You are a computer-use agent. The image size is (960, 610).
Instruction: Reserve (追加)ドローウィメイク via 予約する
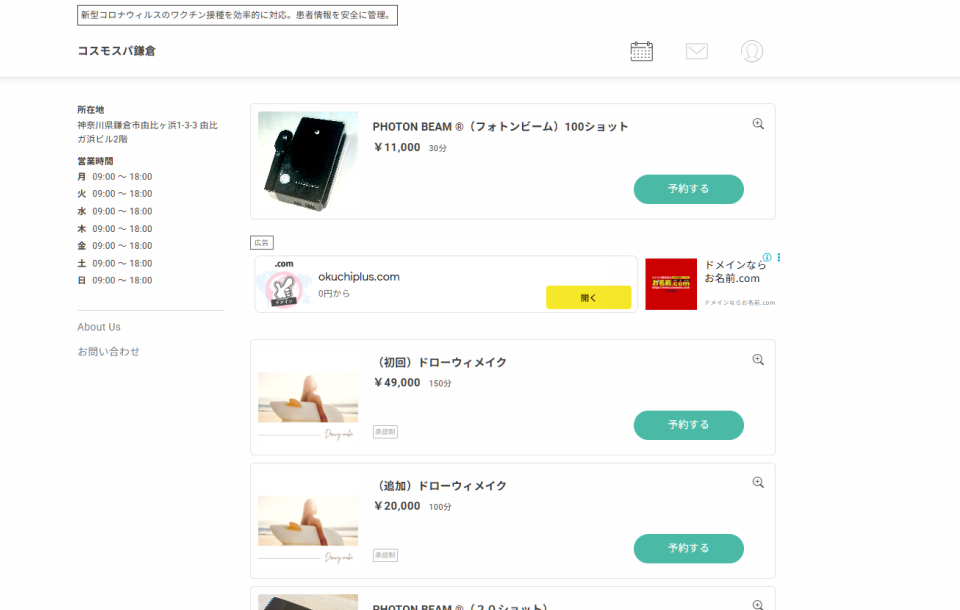(x=688, y=548)
